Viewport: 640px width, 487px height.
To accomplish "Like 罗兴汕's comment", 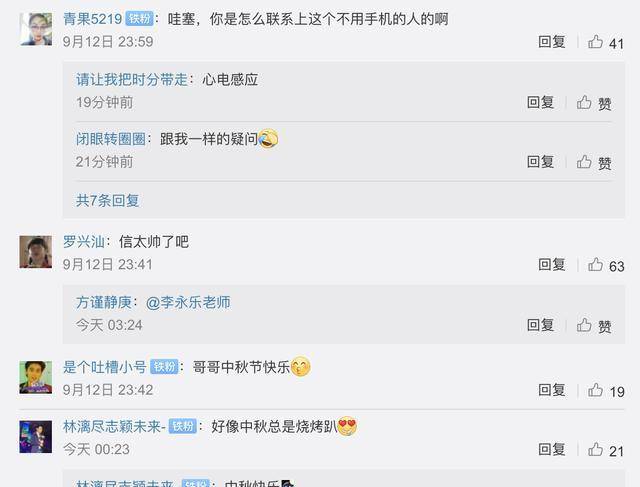I will [x=604, y=265].
